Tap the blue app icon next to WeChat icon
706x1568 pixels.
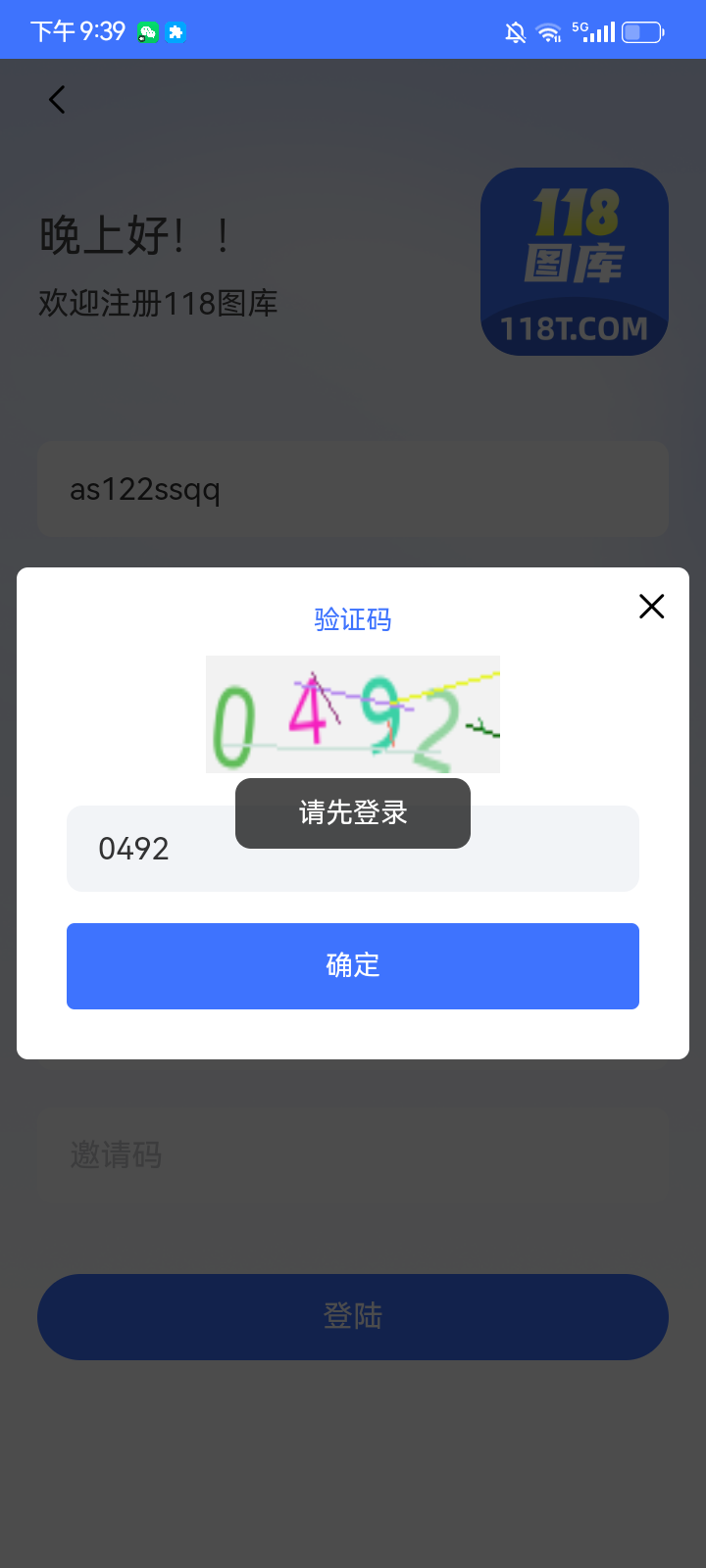176,32
